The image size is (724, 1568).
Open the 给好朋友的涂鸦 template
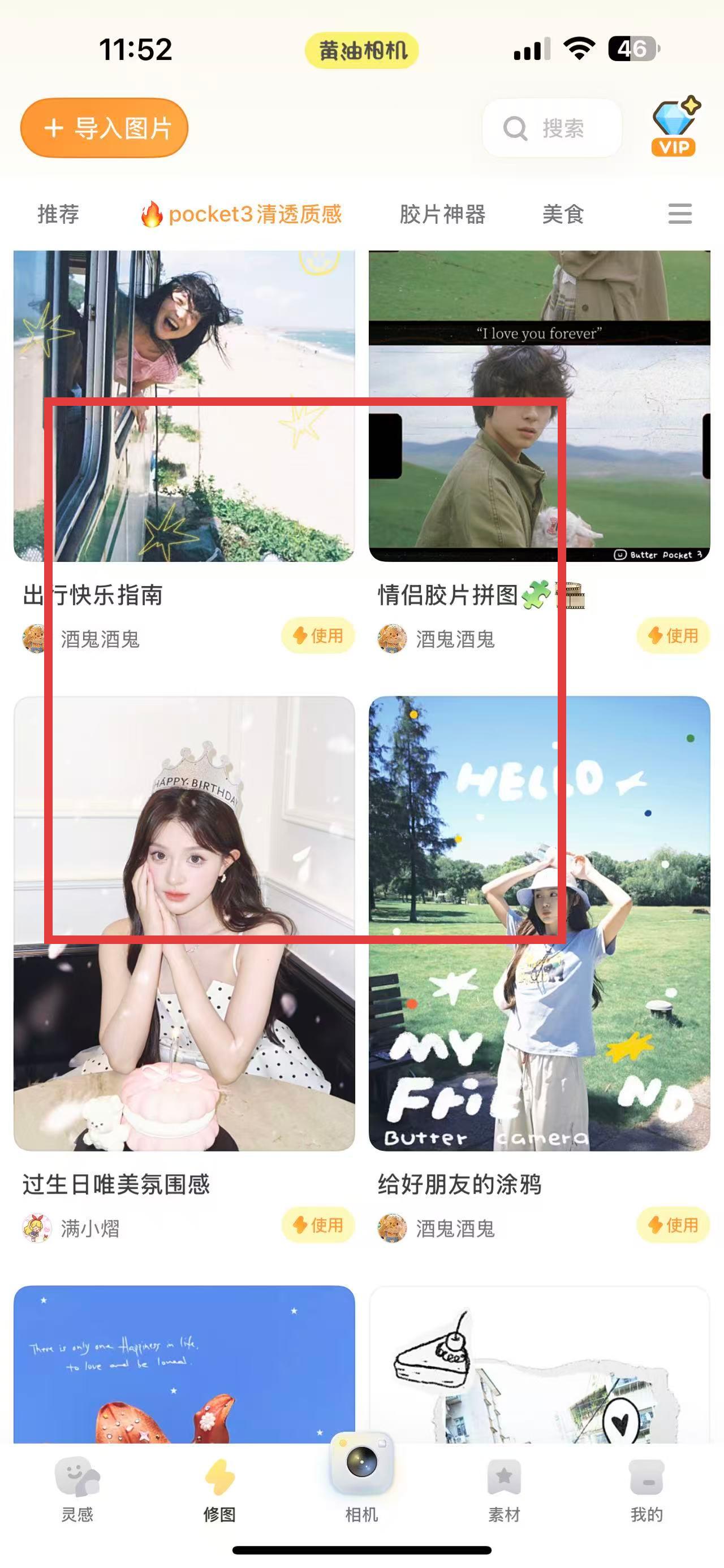540,923
